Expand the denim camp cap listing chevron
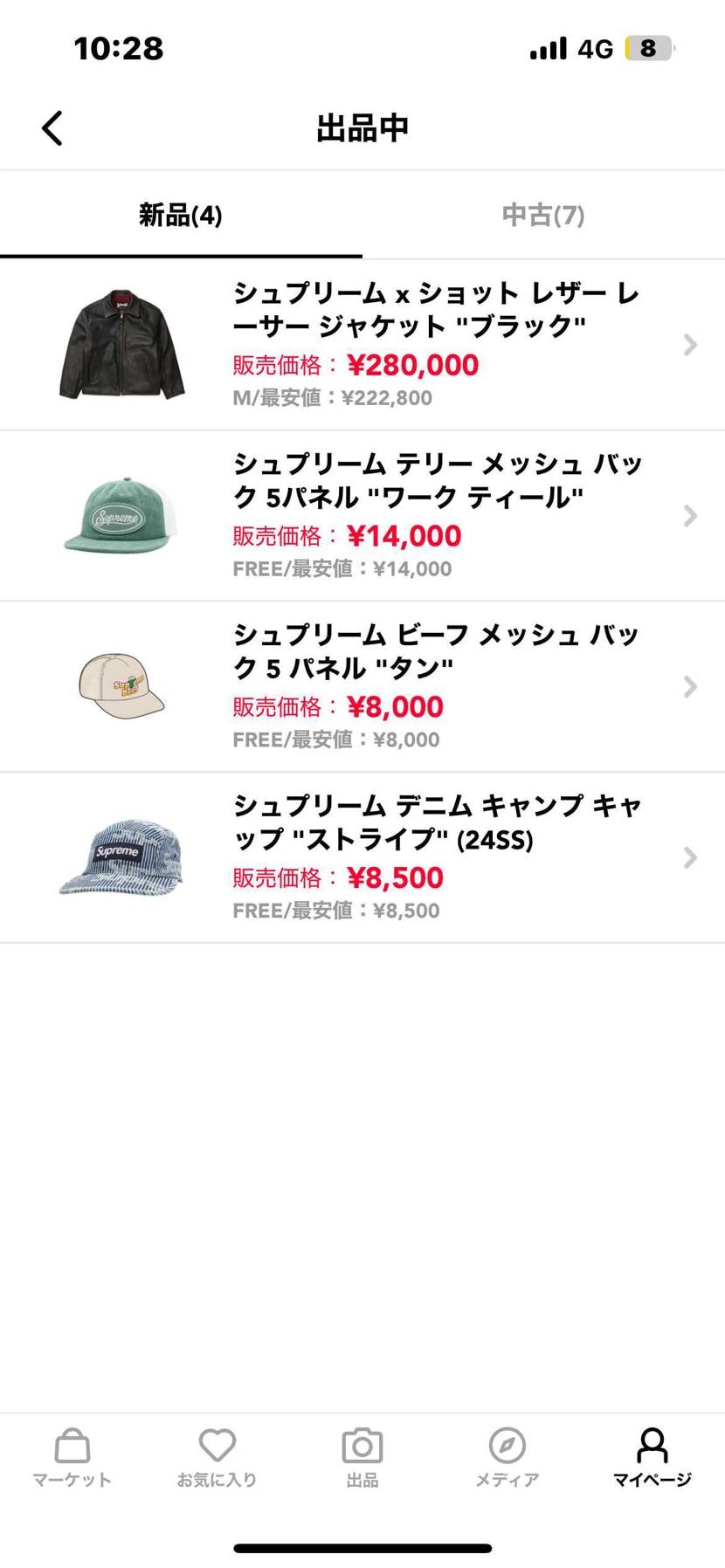 click(689, 857)
